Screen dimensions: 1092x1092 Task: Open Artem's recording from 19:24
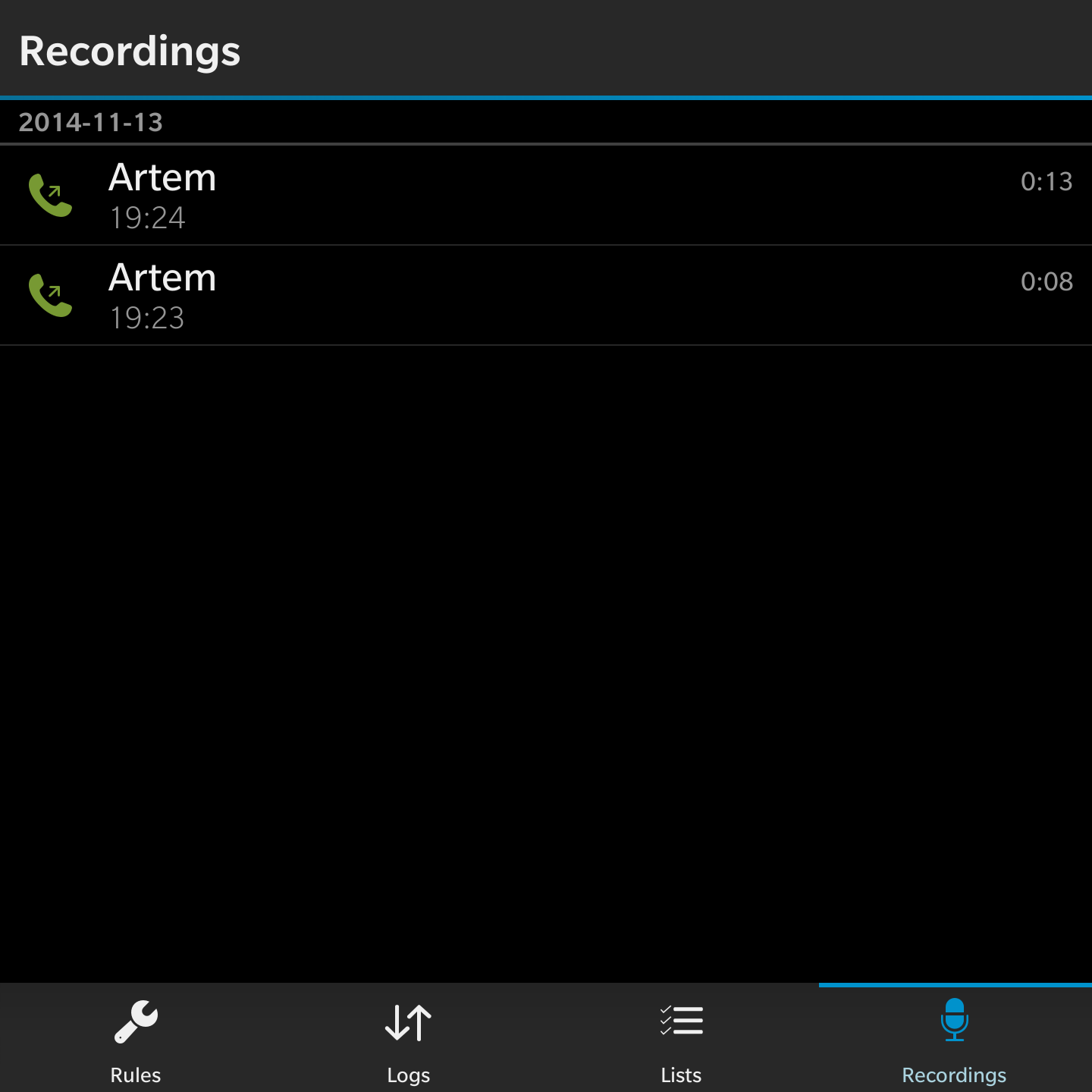click(x=546, y=196)
